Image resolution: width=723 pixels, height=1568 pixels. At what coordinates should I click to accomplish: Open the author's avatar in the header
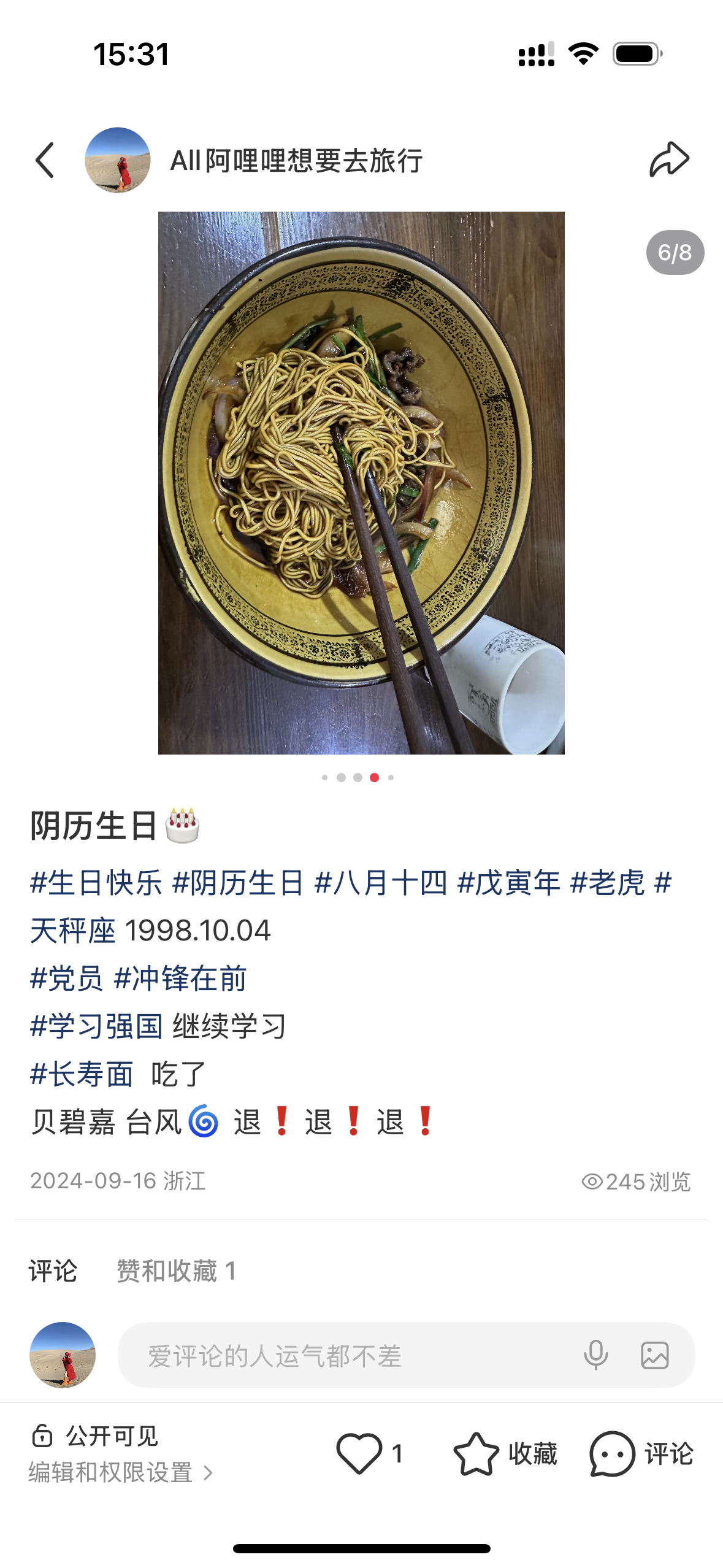(x=118, y=160)
